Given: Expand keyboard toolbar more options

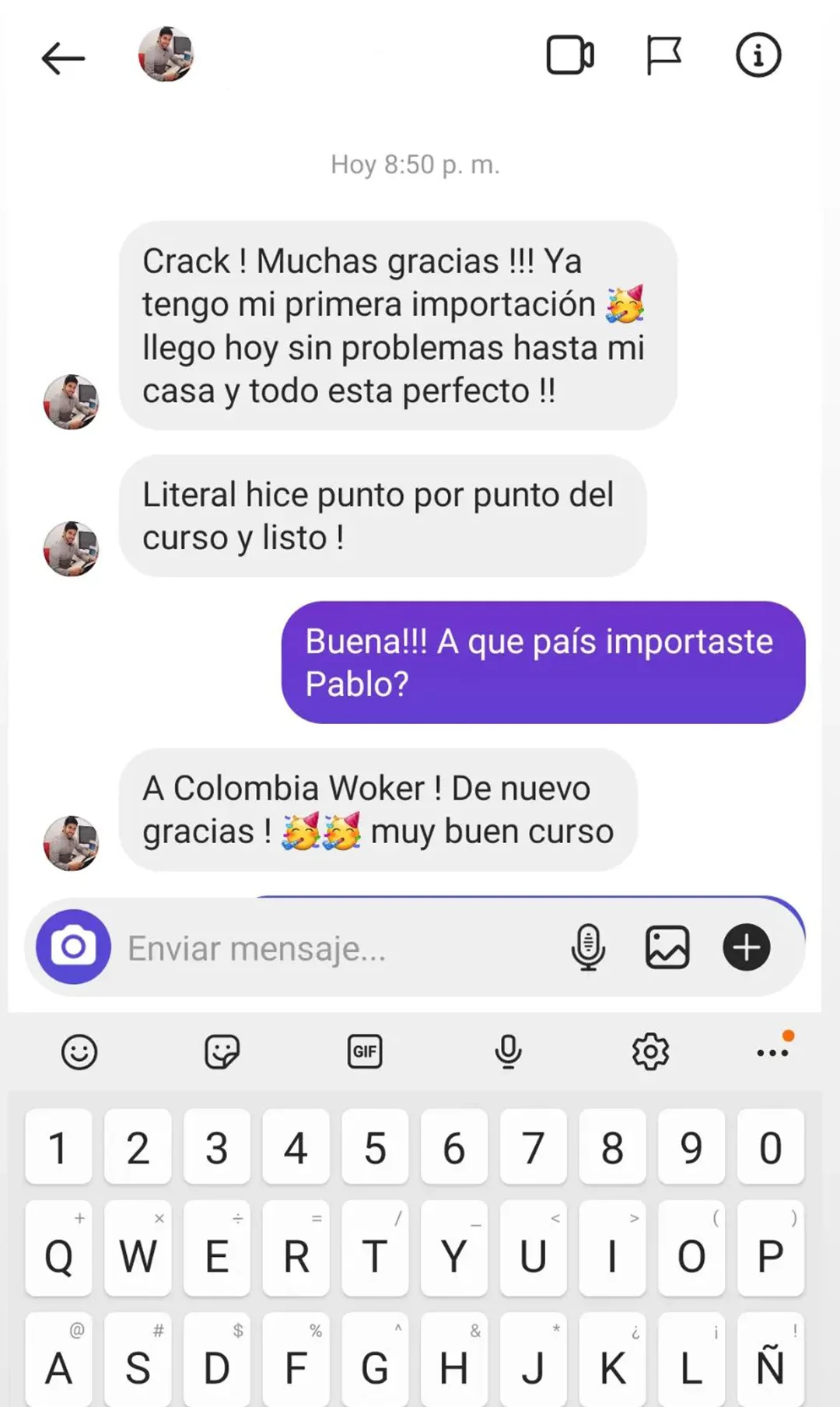Looking at the screenshot, I should click(x=772, y=1052).
